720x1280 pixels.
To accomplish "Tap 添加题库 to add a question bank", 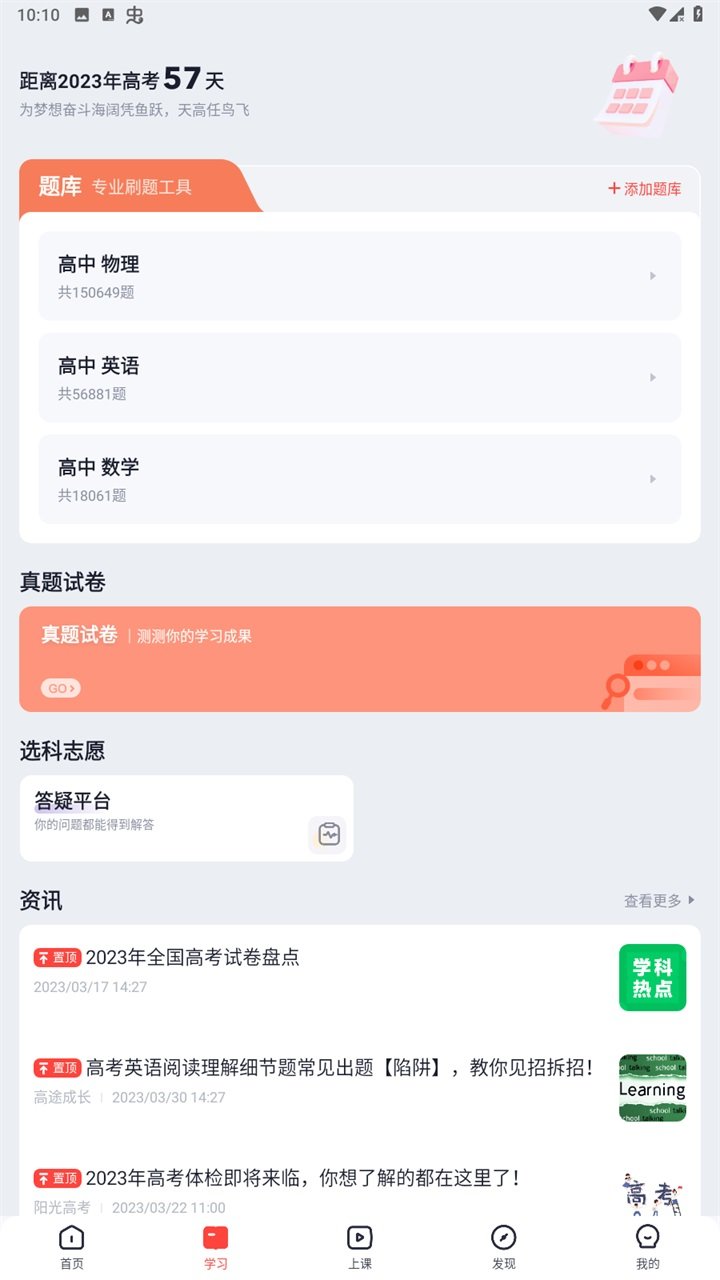I will pyautogui.click(x=645, y=188).
